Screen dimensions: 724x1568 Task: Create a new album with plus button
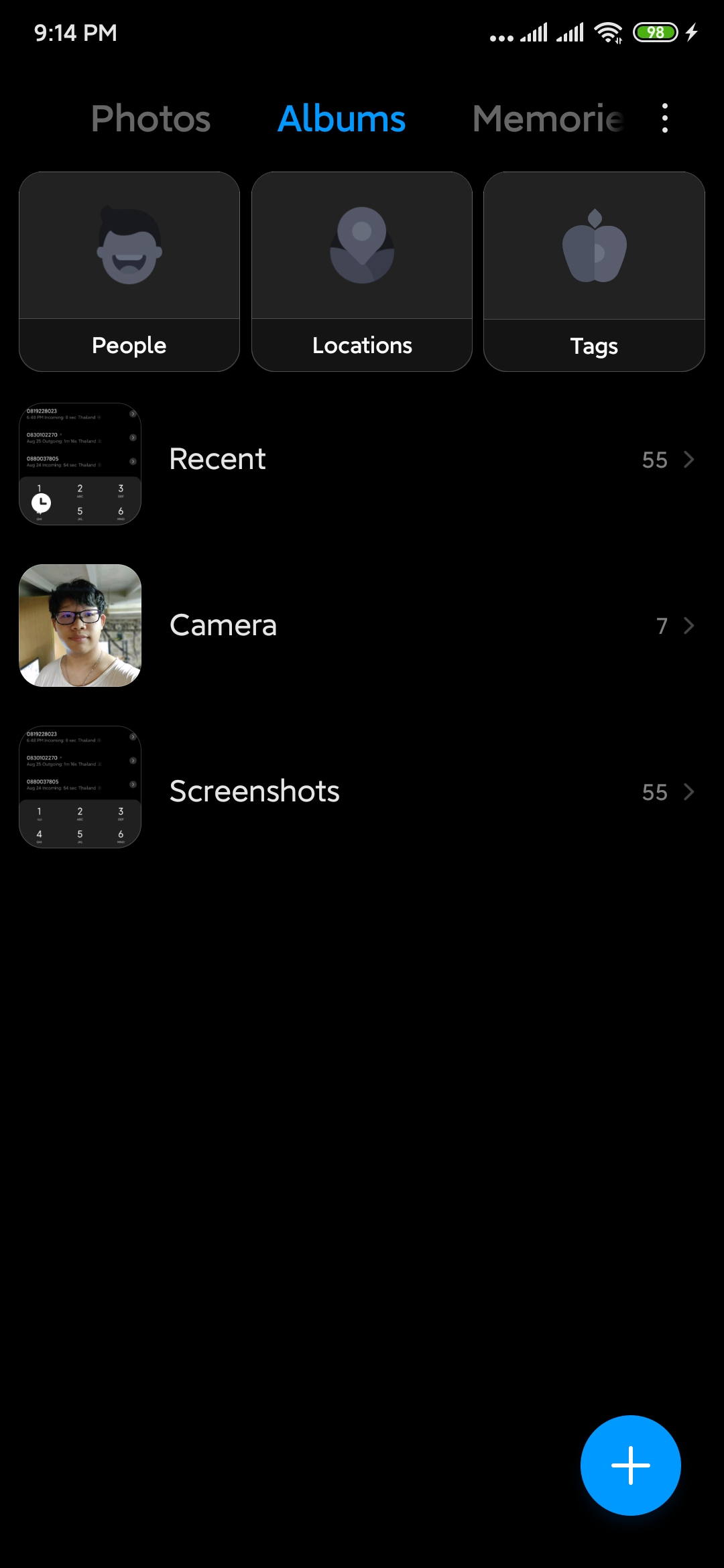[630, 1465]
